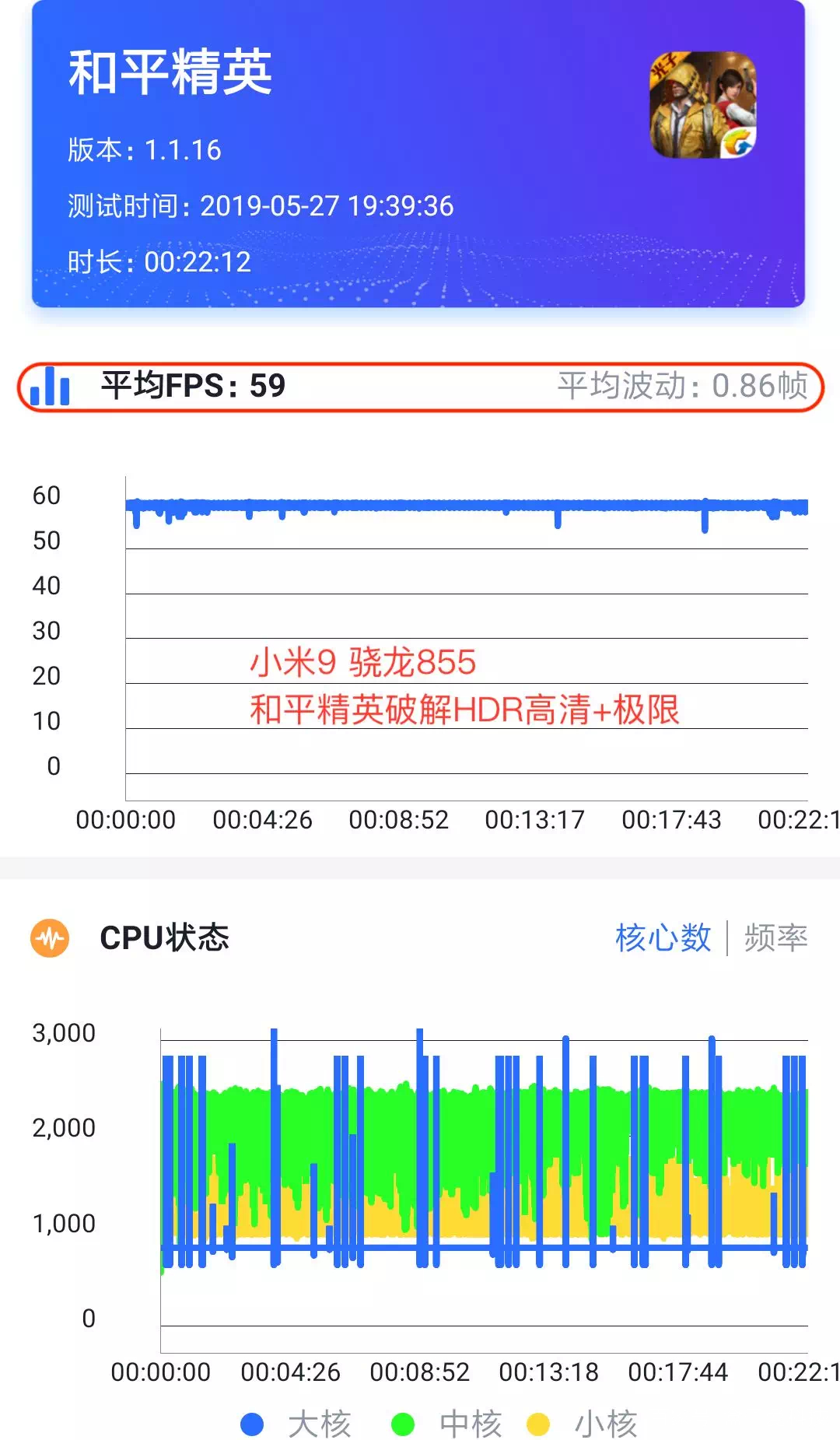The image size is (840, 1440).
Task: Click the blue bar chart icon beside 平均FPS
Action: 48,386
